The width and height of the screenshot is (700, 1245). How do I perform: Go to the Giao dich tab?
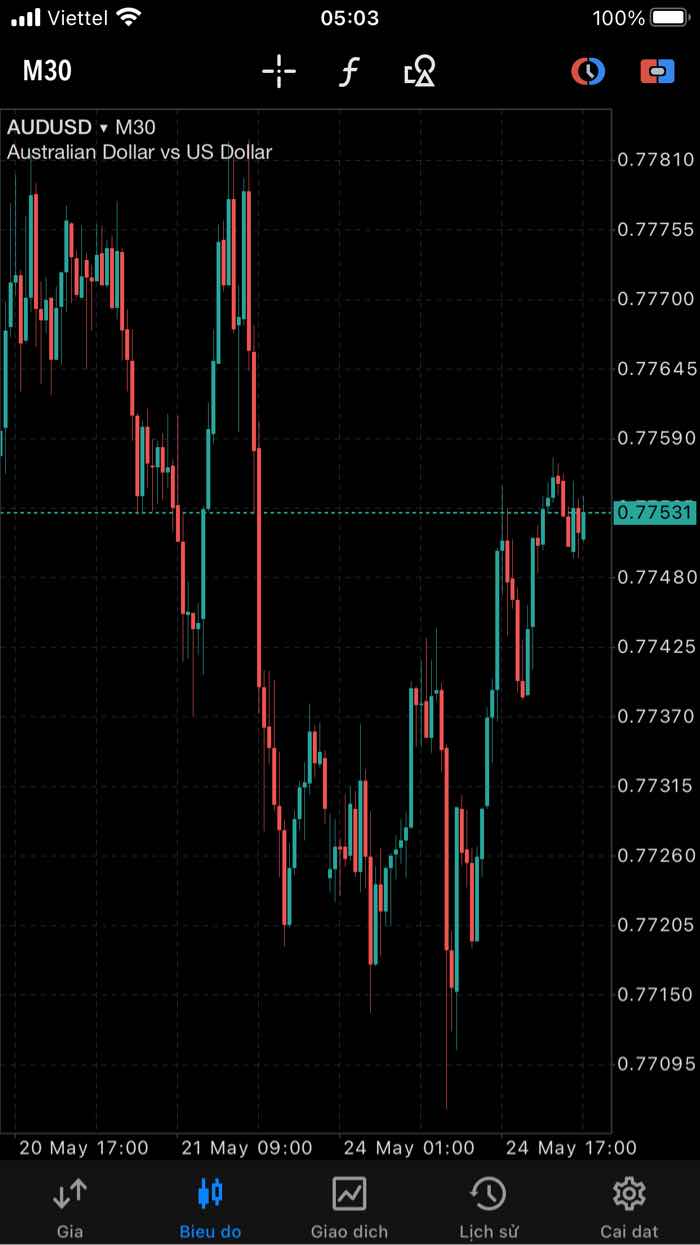tap(350, 1207)
